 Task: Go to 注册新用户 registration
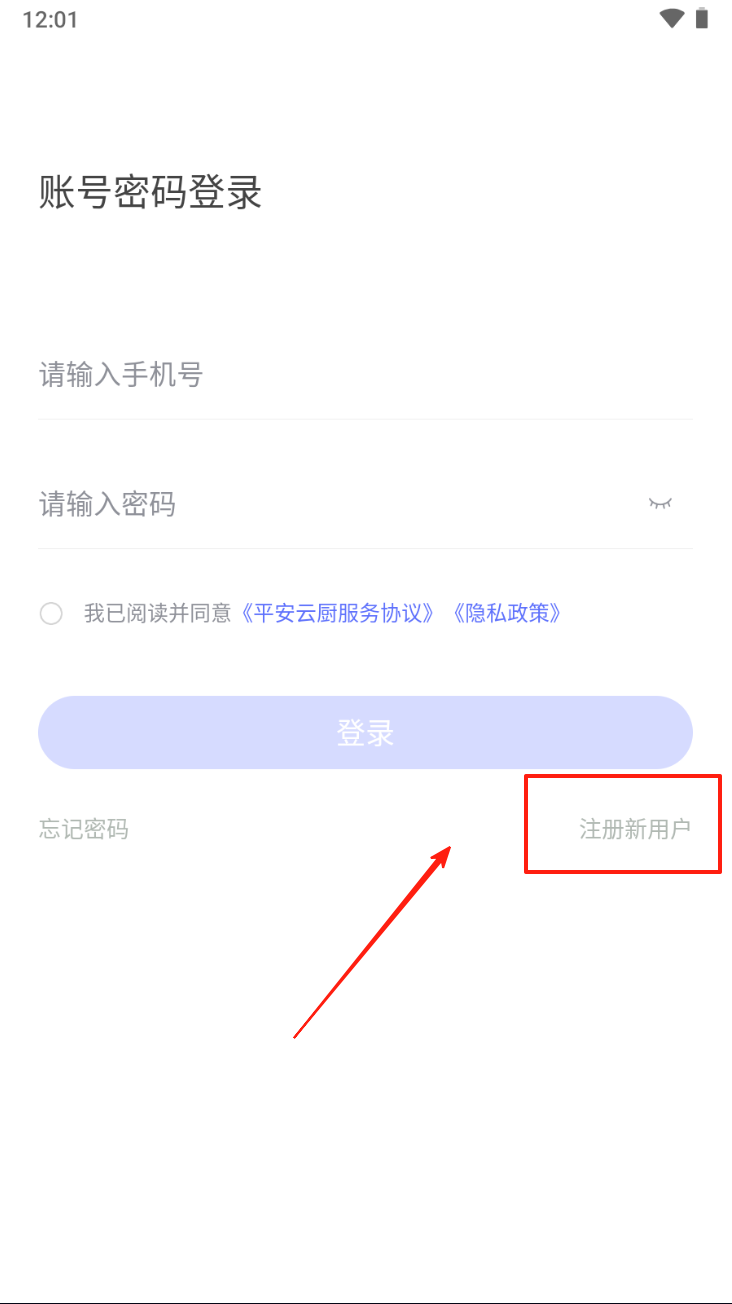coord(635,829)
